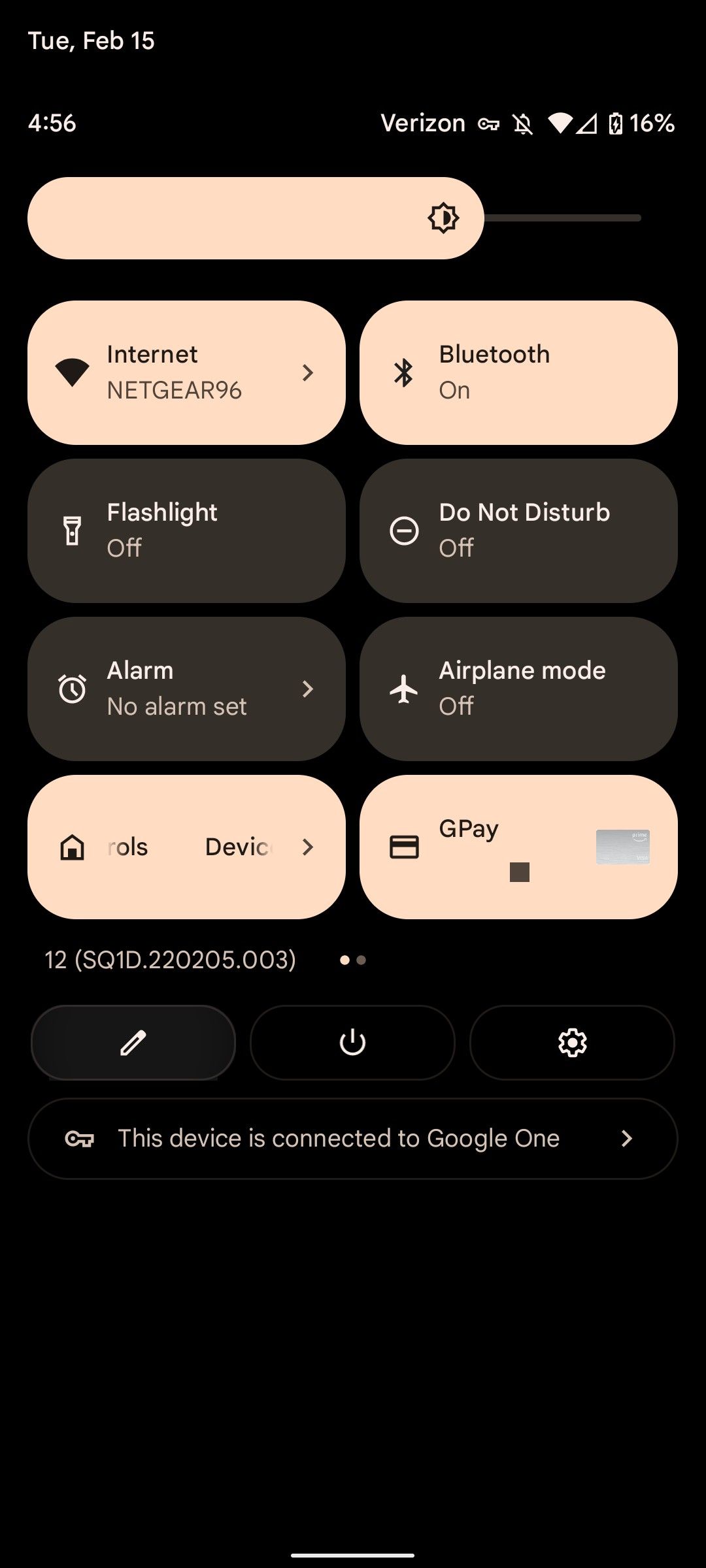Open the power menu button
This screenshot has width=706, height=1568.
[352, 1042]
